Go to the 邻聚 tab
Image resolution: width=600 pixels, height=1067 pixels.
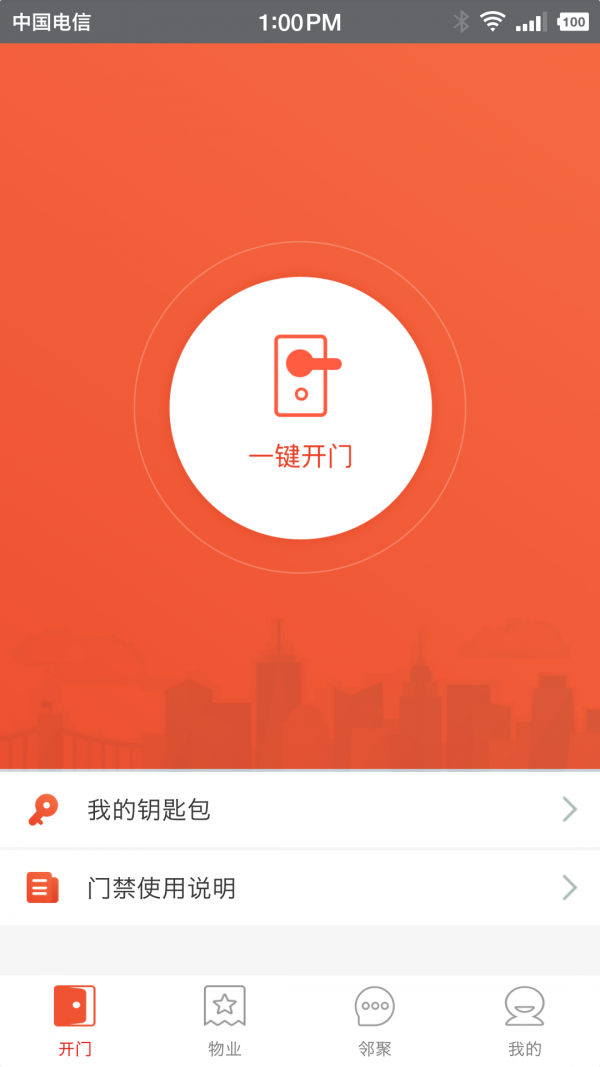(375, 1020)
